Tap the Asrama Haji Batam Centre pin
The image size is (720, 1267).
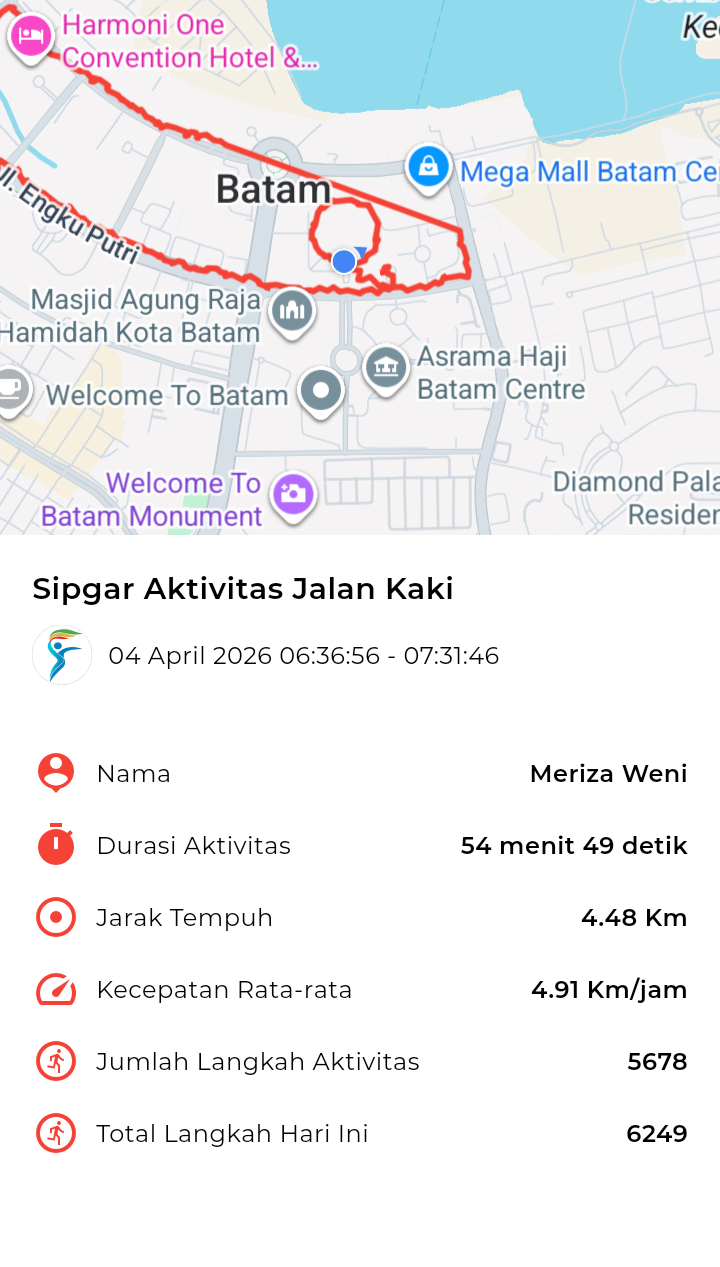[x=385, y=368]
